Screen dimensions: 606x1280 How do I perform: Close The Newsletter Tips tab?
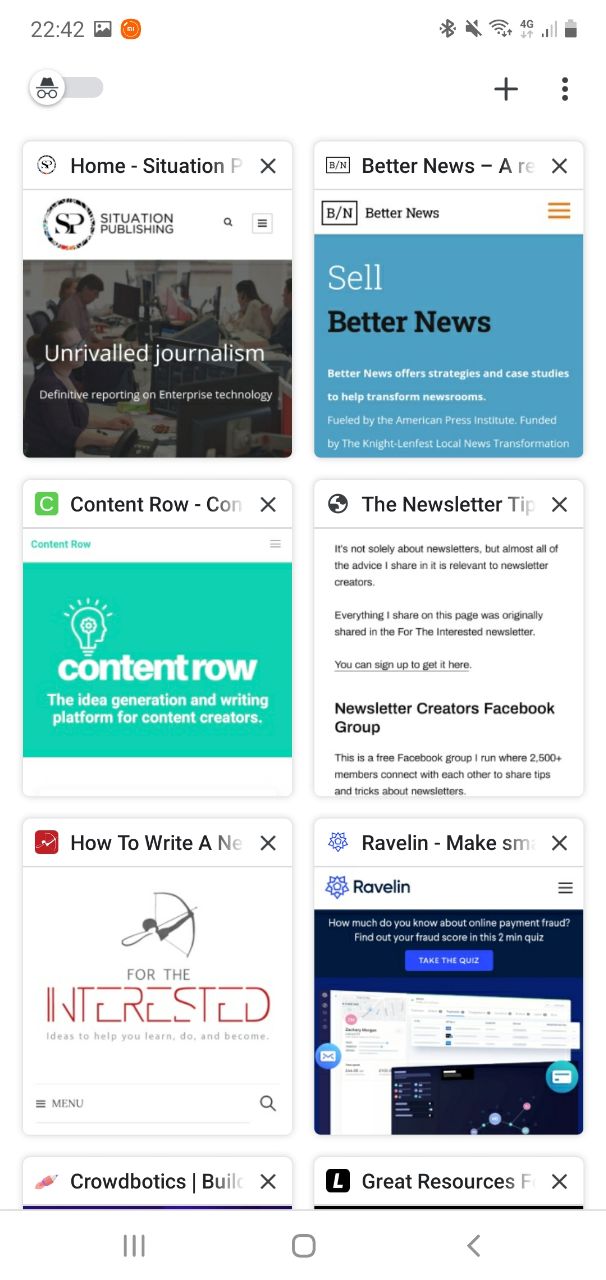pyautogui.click(x=559, y=504)
